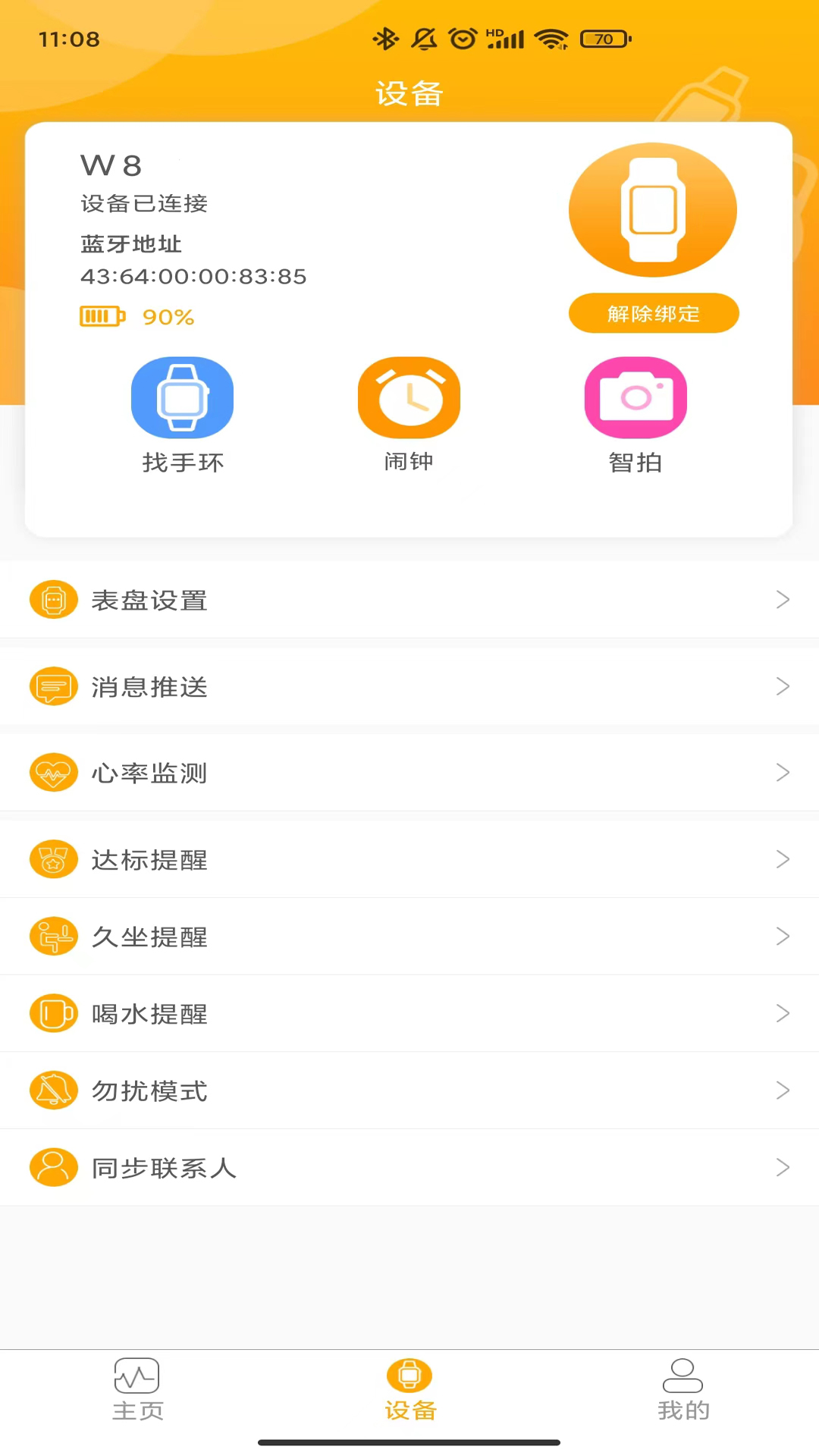Tap 解除绑定 to unbind the device
Image resolution: width=819 pixels, height=1456 pixels.
pos(654,312)
